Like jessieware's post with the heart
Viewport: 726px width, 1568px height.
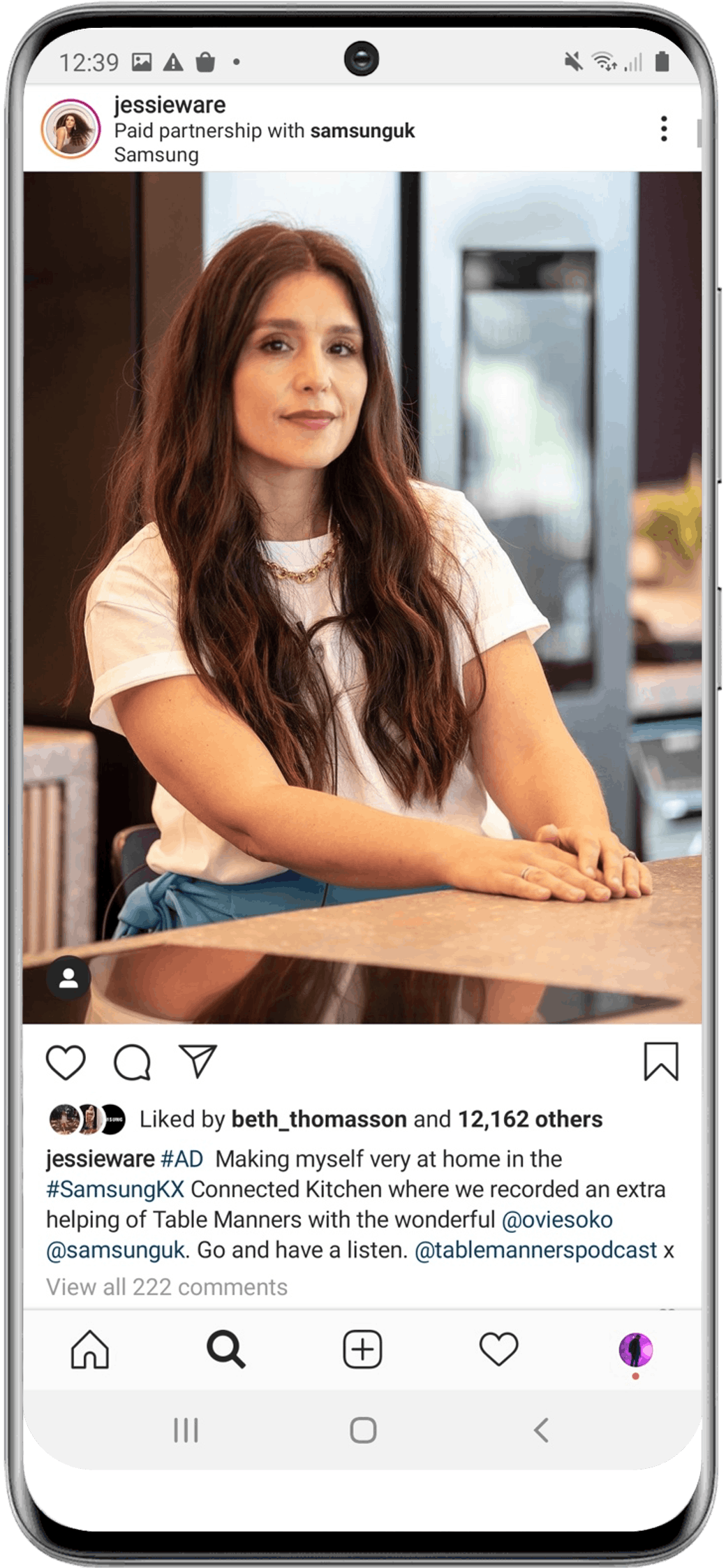(66, 1062)
